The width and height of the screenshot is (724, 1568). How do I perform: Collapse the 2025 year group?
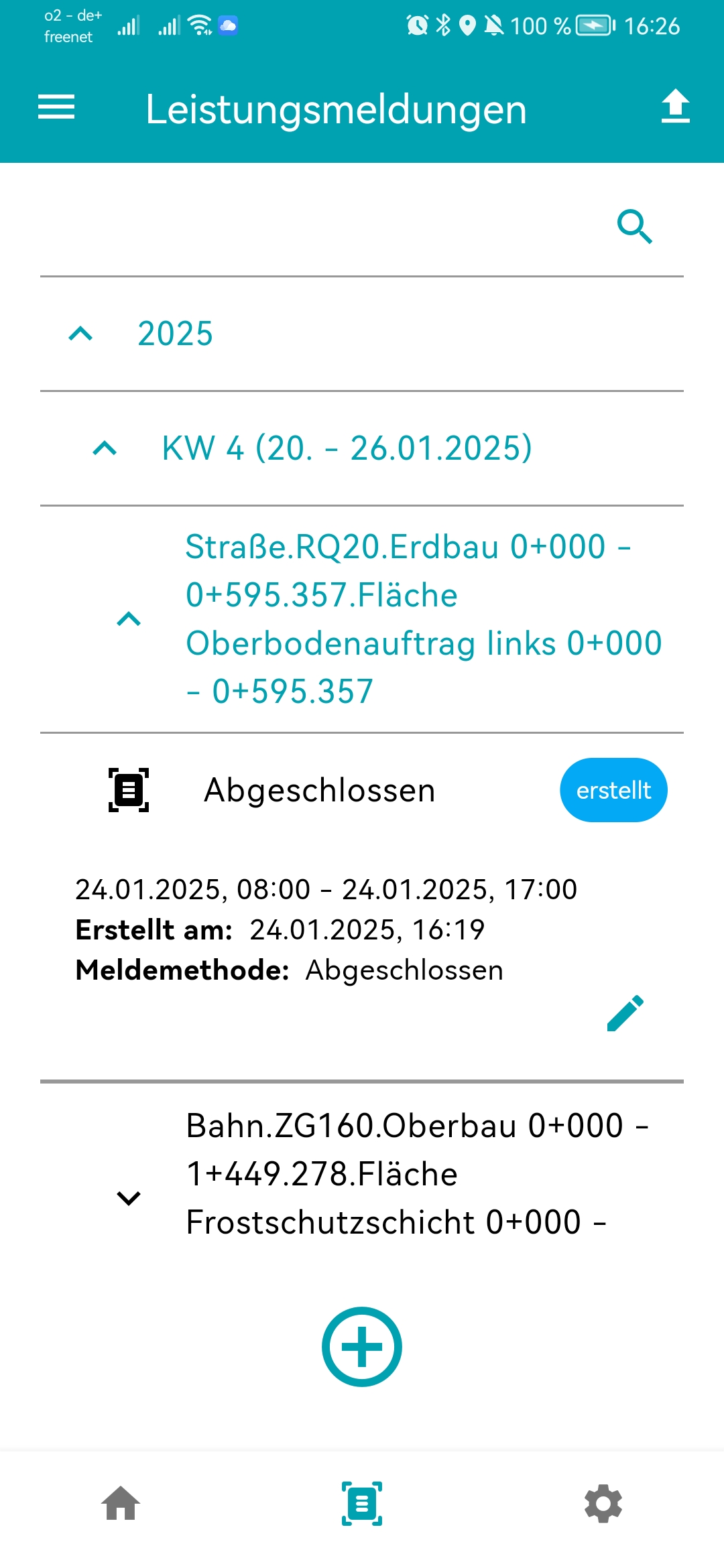coord(81,333)
